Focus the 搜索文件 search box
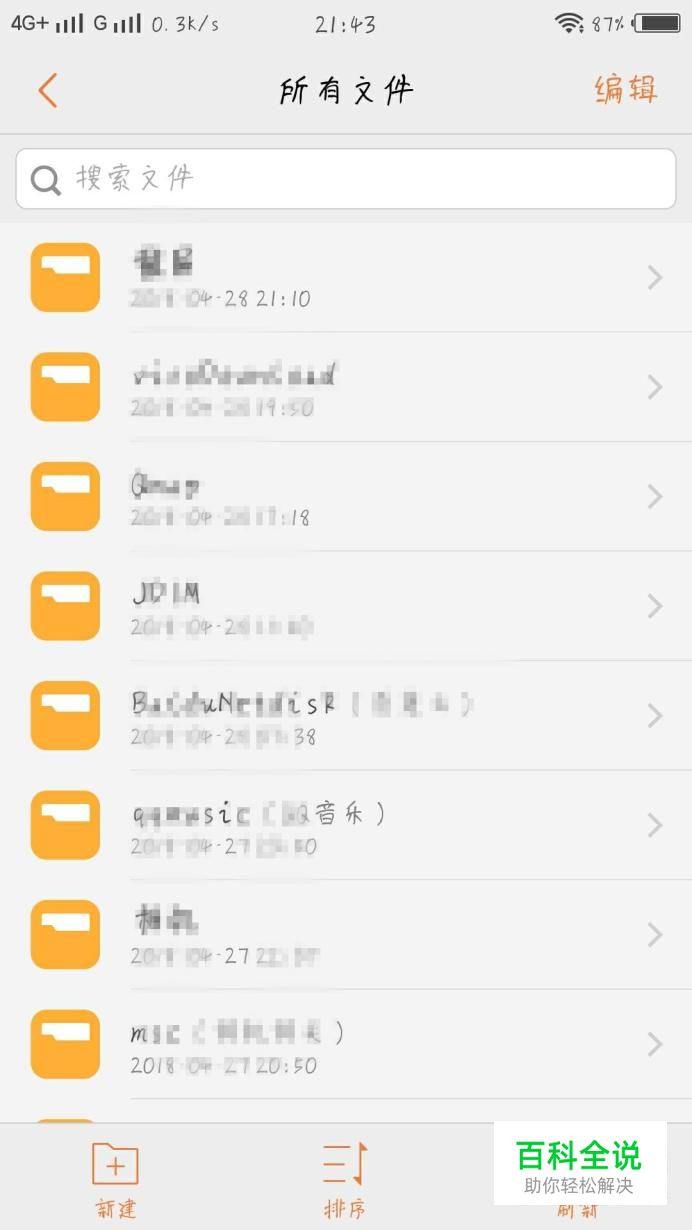This screenshot has height=1230, width=692. (346, 179)
